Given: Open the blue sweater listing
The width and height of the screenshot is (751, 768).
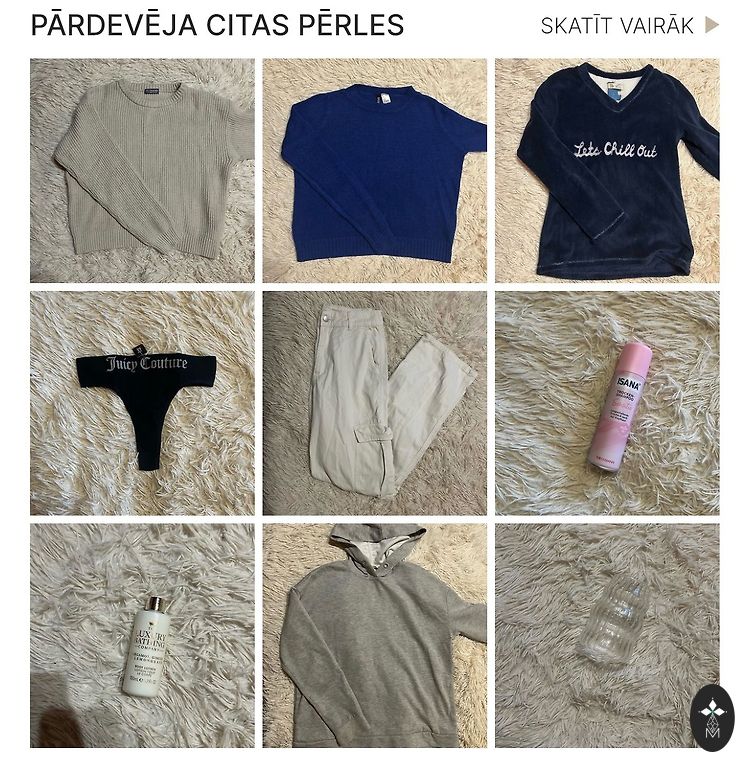Looking at the screenshot, I should tap(374, 170).
